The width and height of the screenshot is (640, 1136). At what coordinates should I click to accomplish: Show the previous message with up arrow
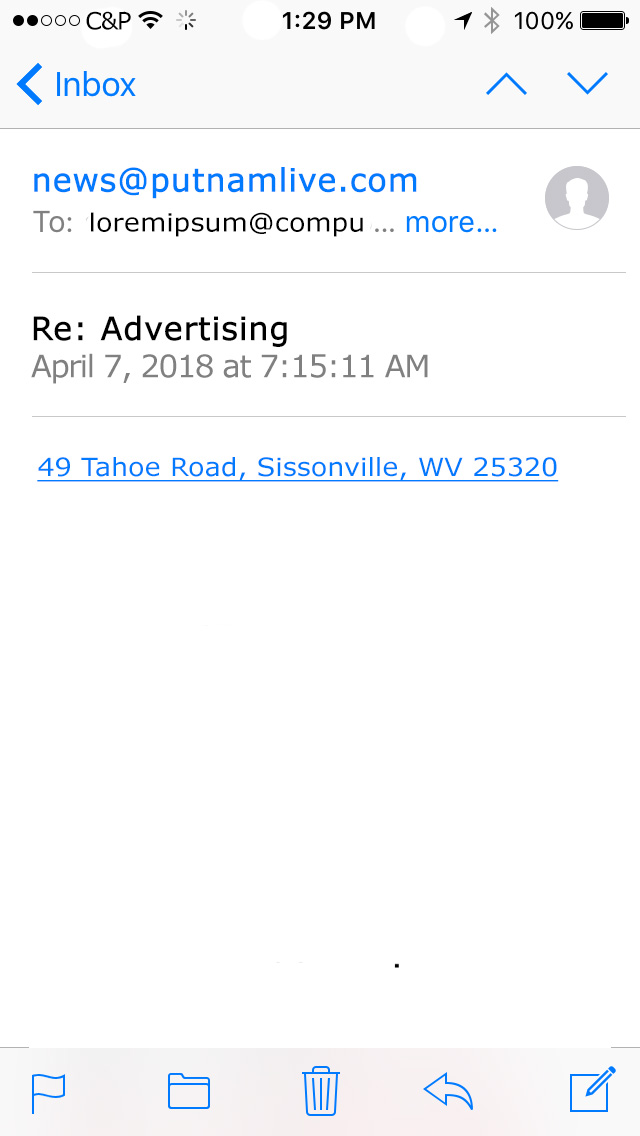507,84
